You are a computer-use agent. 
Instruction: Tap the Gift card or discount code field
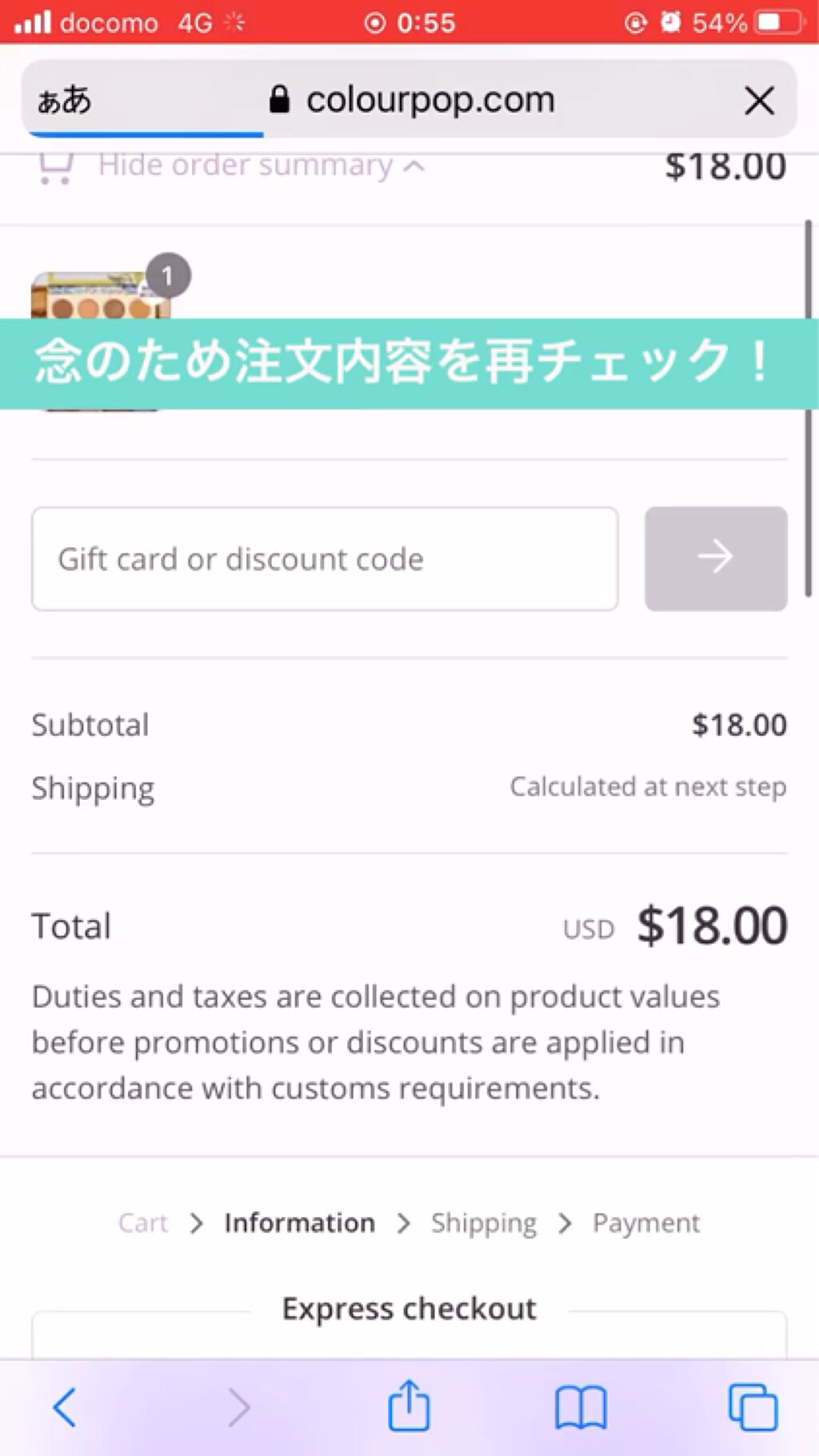324,558
